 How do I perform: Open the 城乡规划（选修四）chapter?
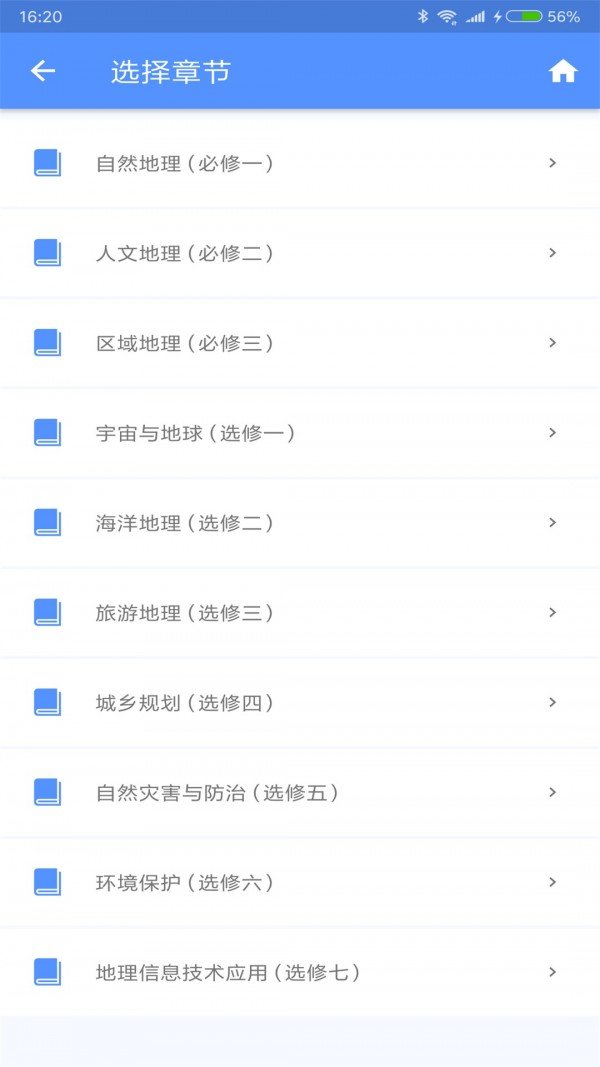tap(185, 703)
